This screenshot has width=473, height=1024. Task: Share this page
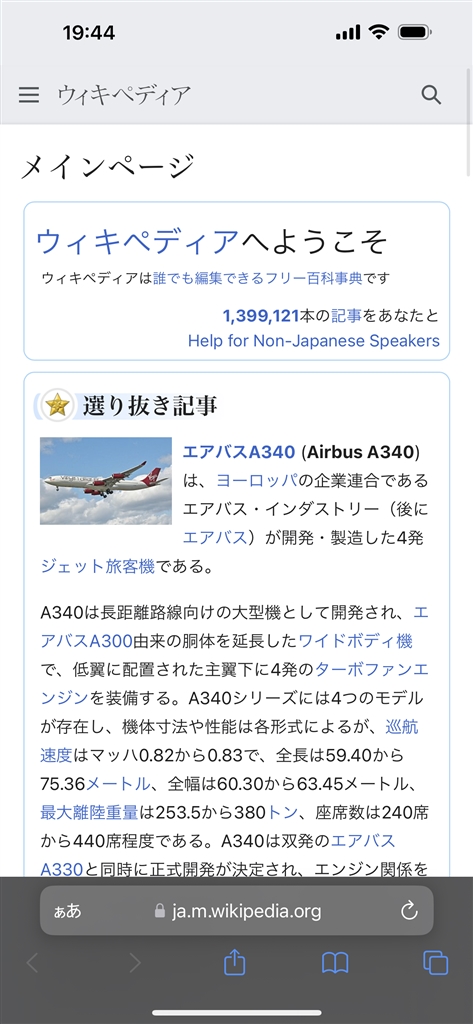point(234,962)
